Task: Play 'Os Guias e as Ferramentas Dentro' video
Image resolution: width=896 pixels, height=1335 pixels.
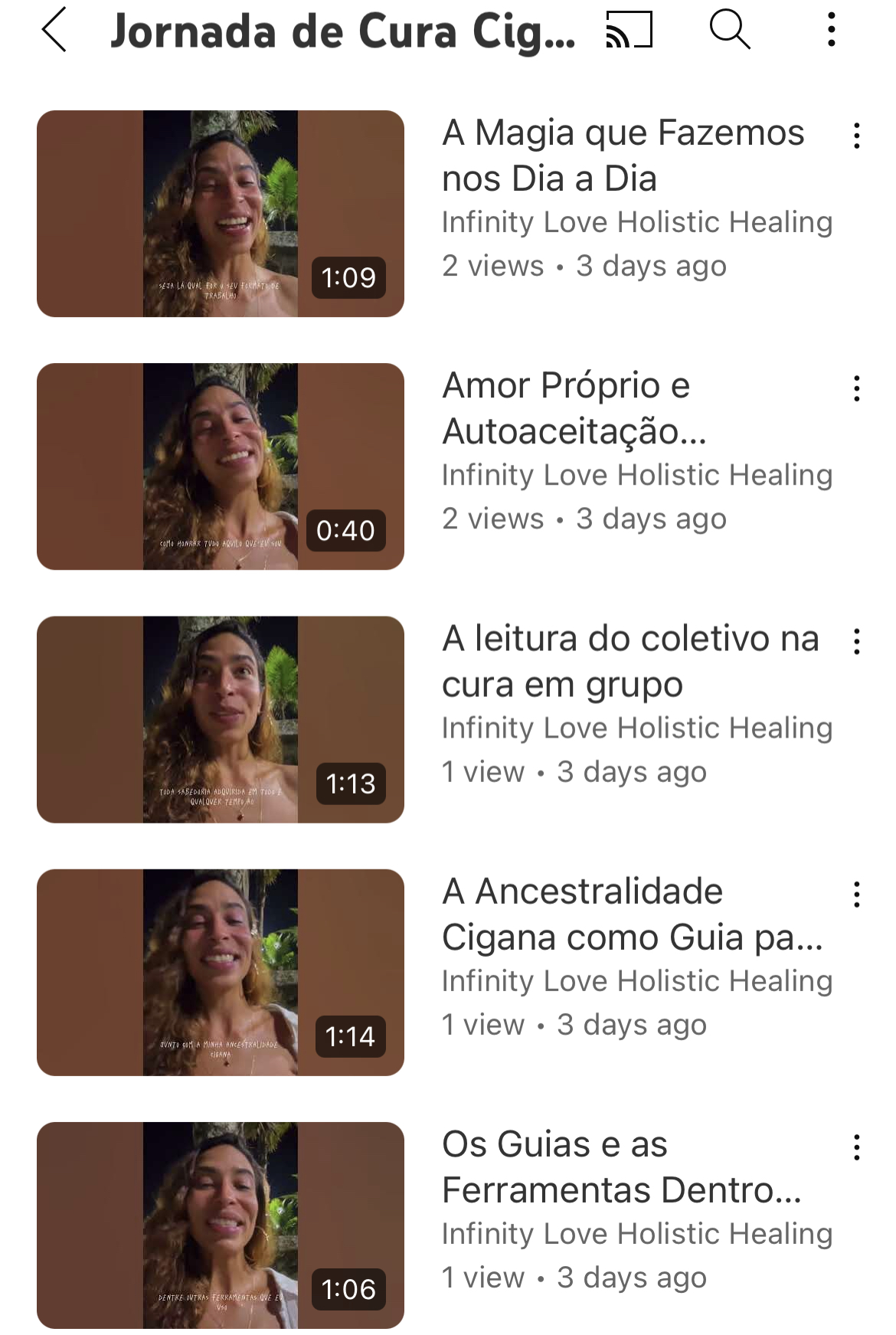Action: click(x=221, y=1225)
